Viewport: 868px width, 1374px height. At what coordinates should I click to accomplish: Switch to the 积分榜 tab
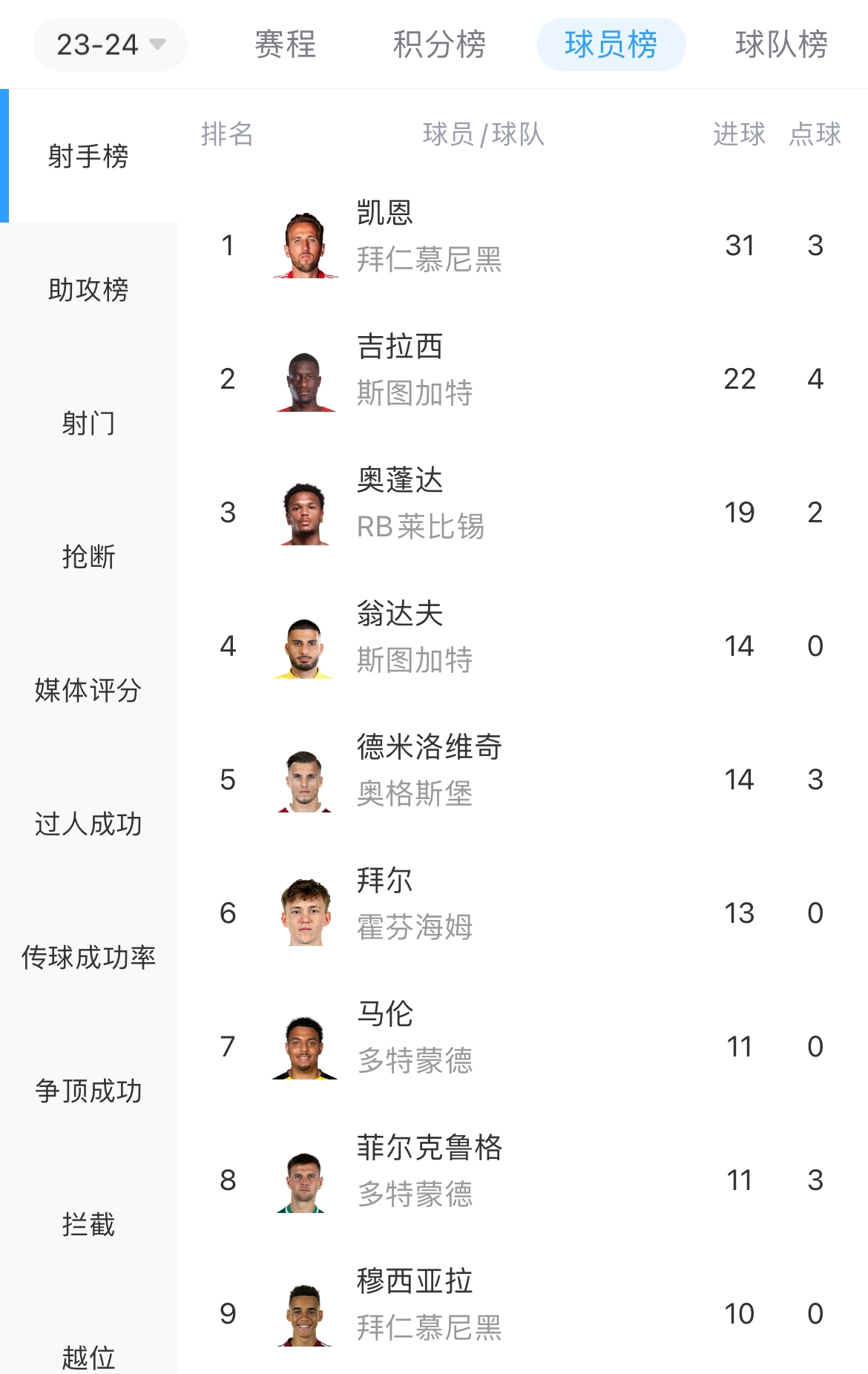439,45
